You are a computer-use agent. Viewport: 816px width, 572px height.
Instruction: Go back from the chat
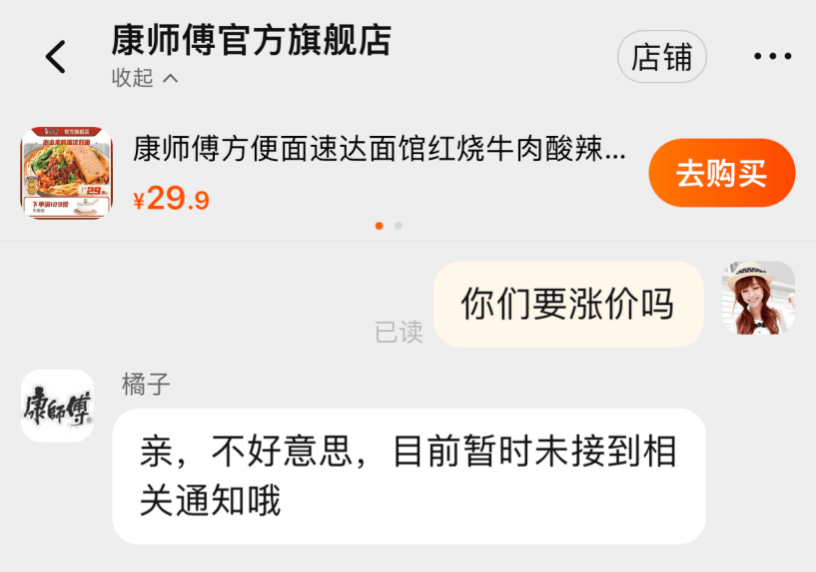coord(56,57)
